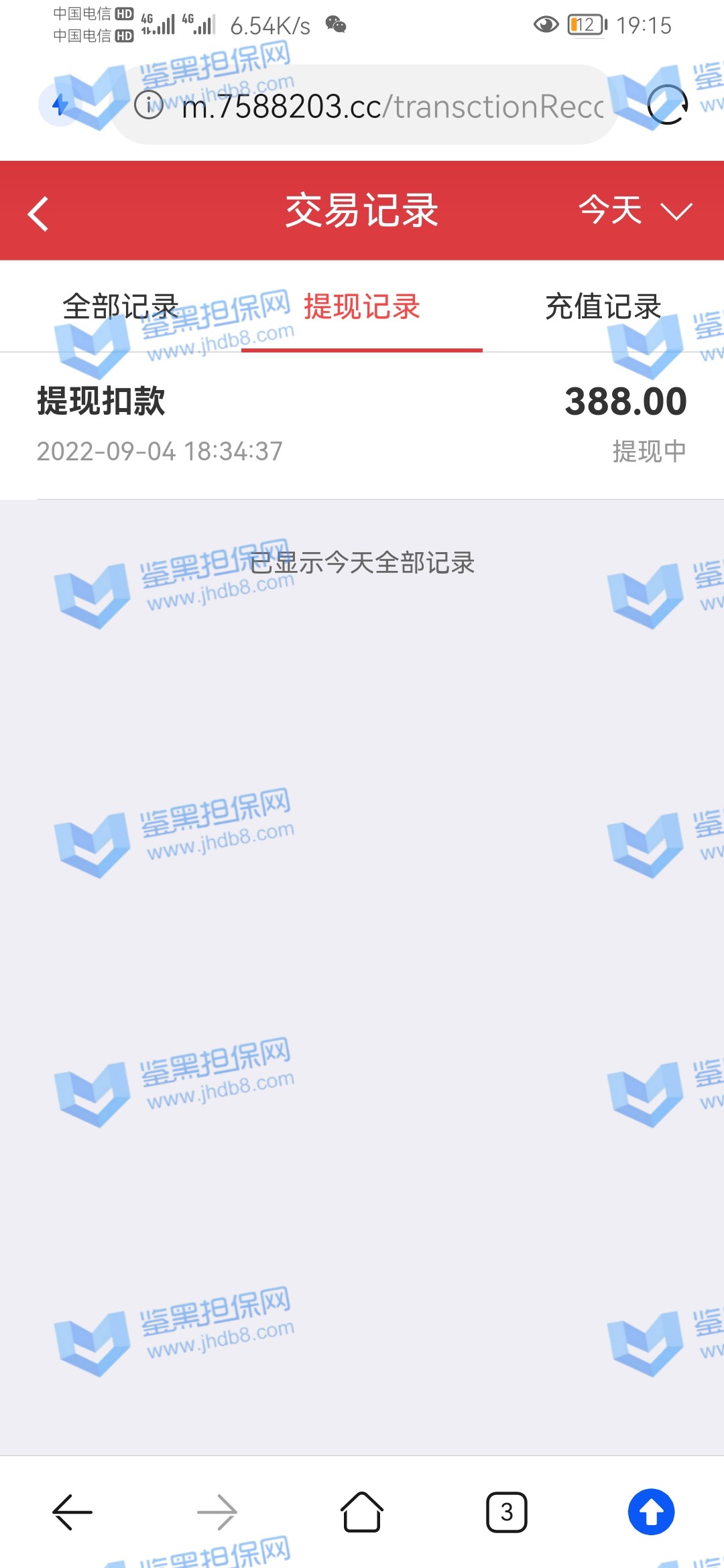Select the 提现记录 tab
Screen dimensions: 724x1568
click(x=362, y=308)
